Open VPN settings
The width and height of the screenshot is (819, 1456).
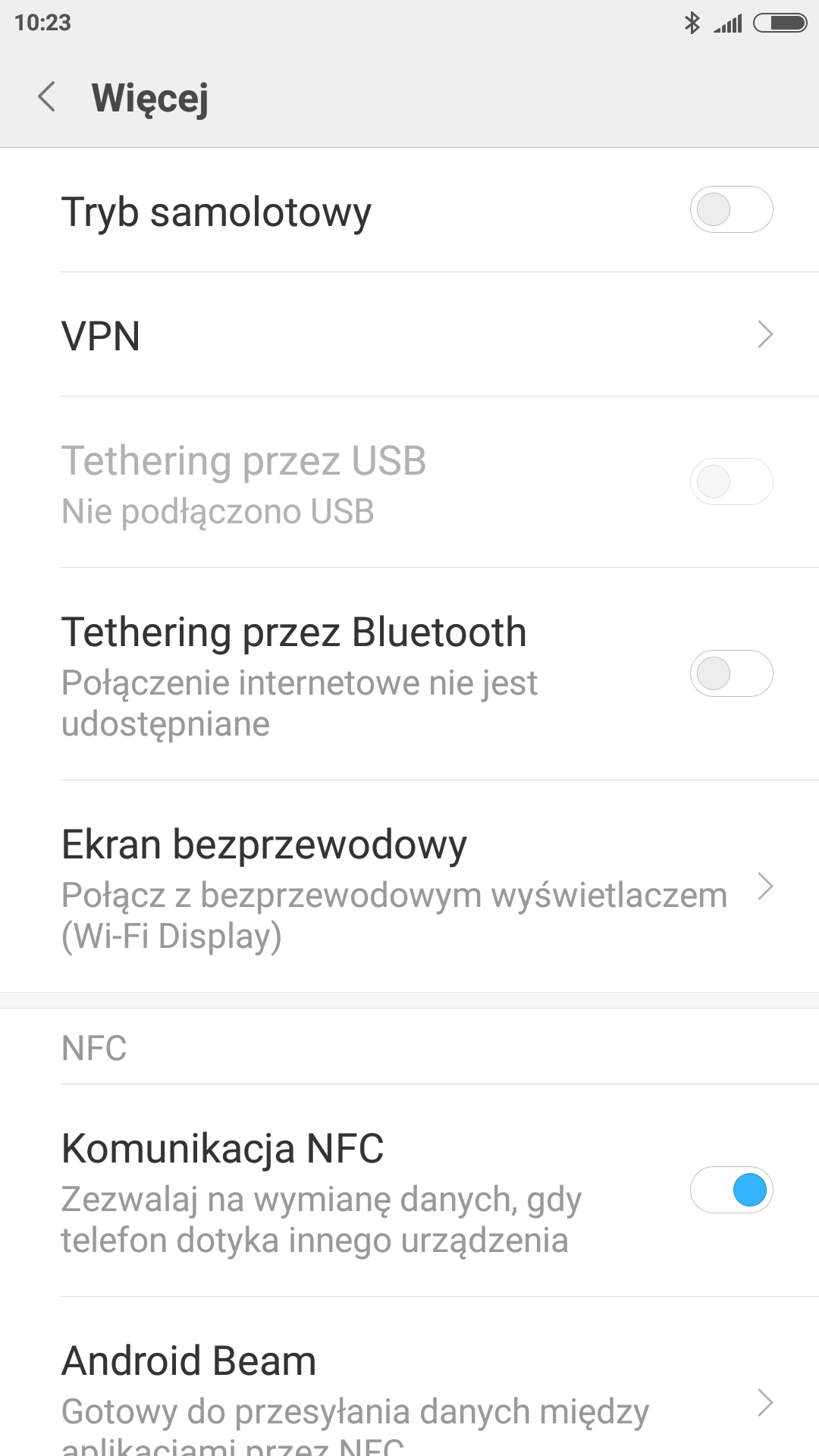(x=409, y=334)
